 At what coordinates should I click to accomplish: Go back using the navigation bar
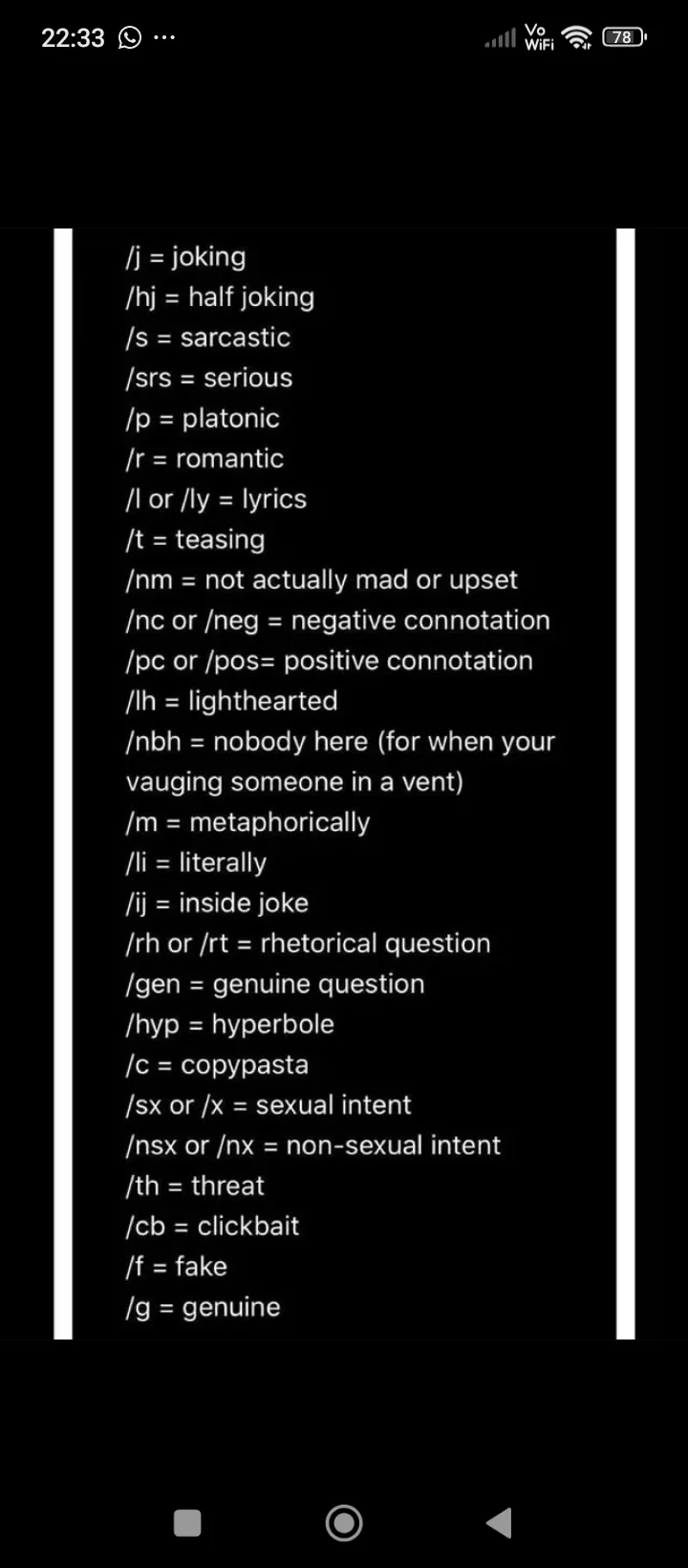pyautogui.click(x=499, y=1522)
